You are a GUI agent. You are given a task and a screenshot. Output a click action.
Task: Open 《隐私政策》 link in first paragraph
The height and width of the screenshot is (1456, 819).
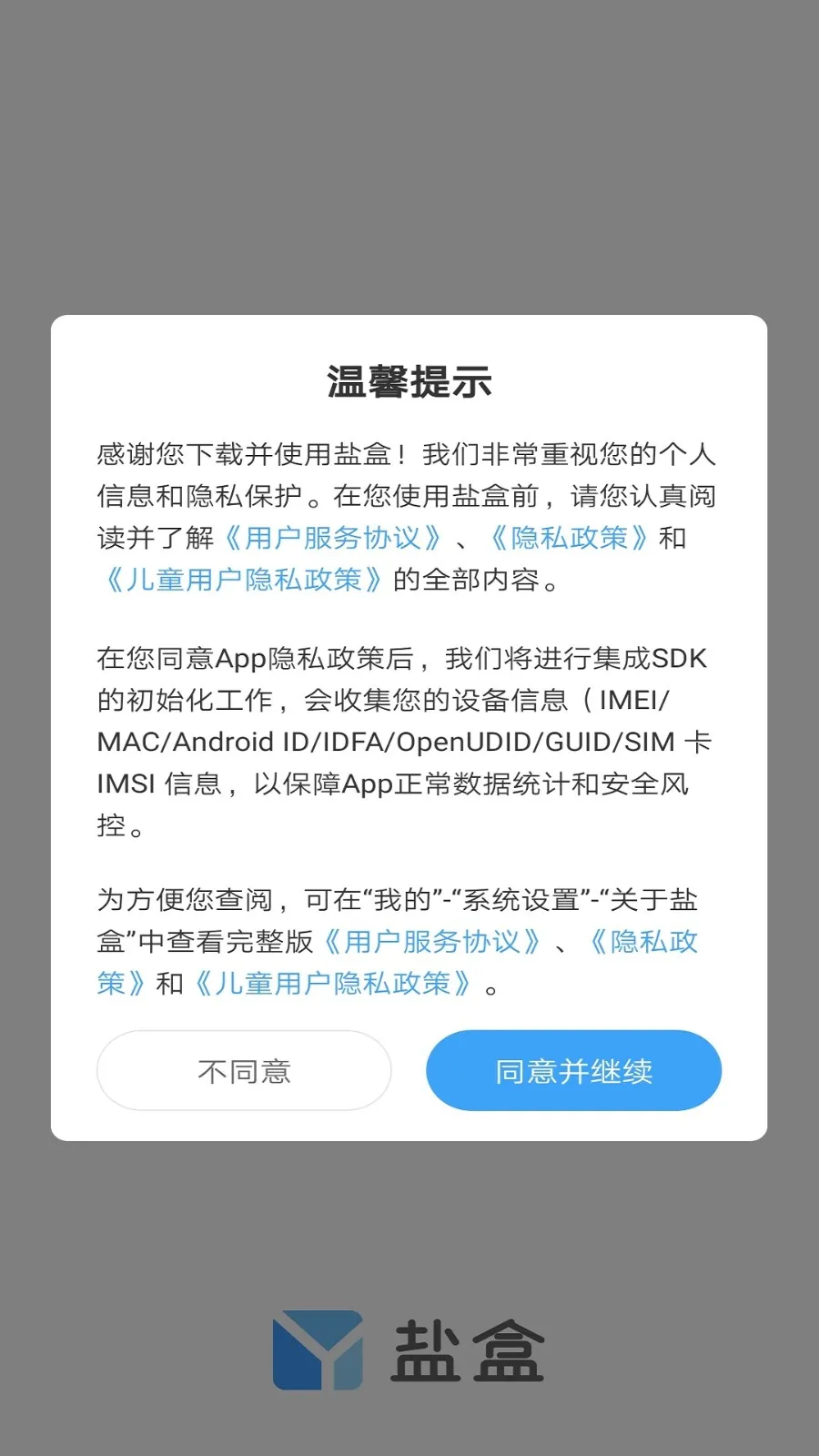tap(570, 538)
